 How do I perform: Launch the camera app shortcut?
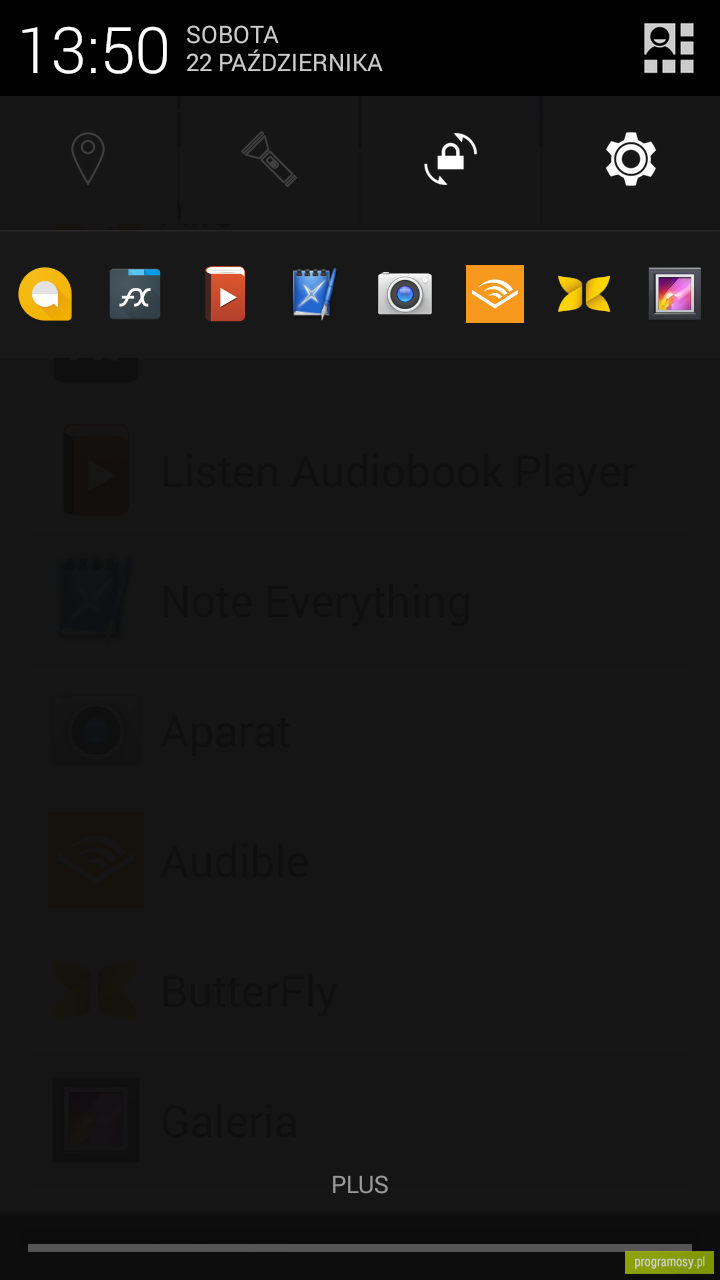(x=405, y=294)
